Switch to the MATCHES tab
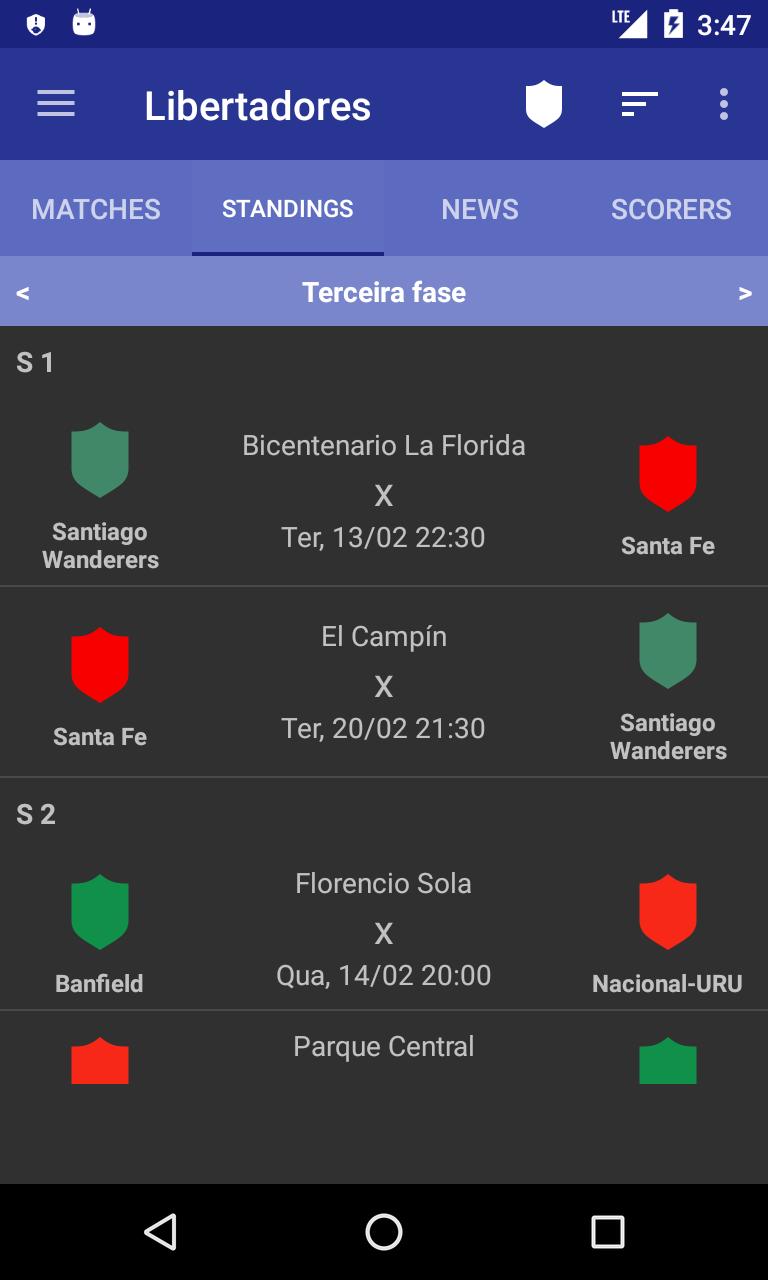Screen dimensions: 768x1280 coord(95,209)
